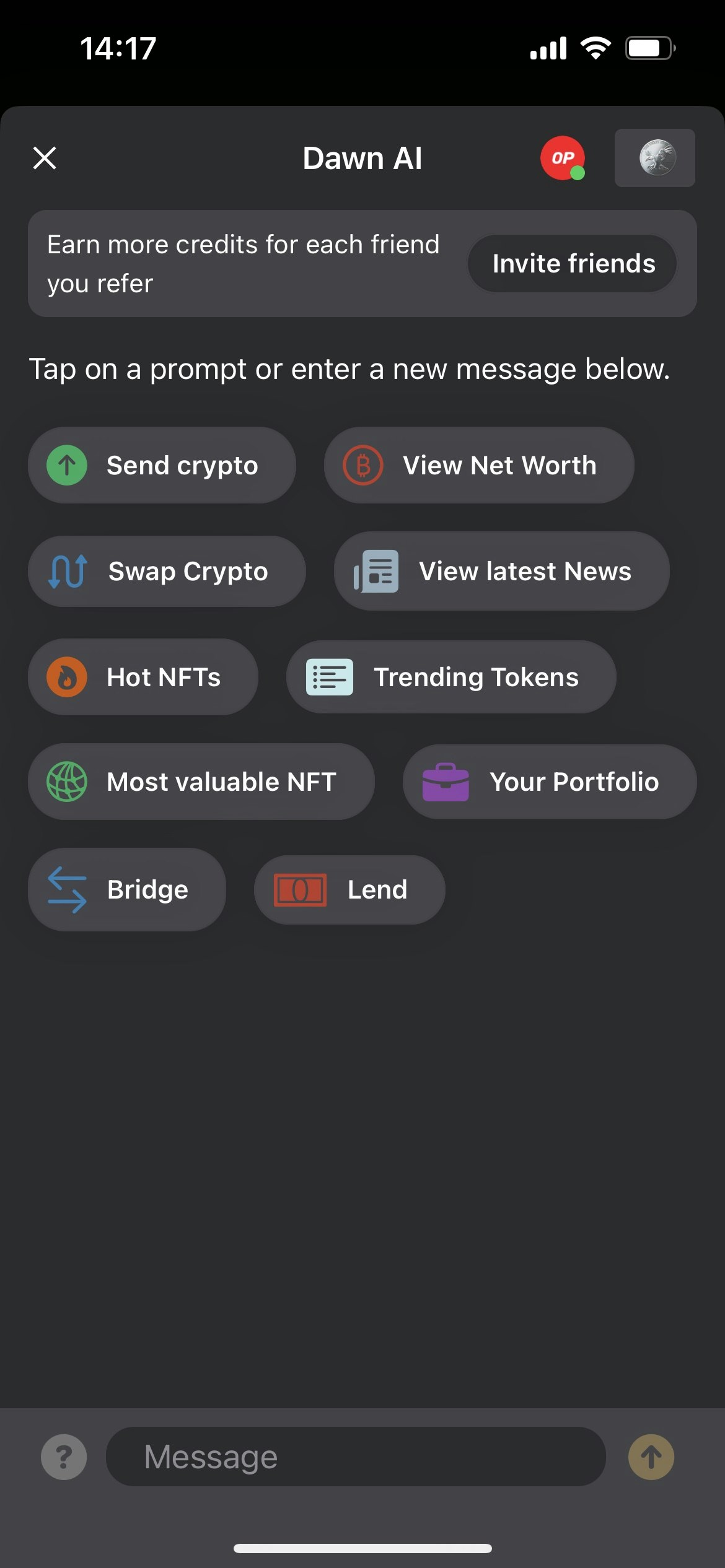The image size is (725, 1568).
Task: Select the Send crypto prompt
Action: [x=162, y=465]
